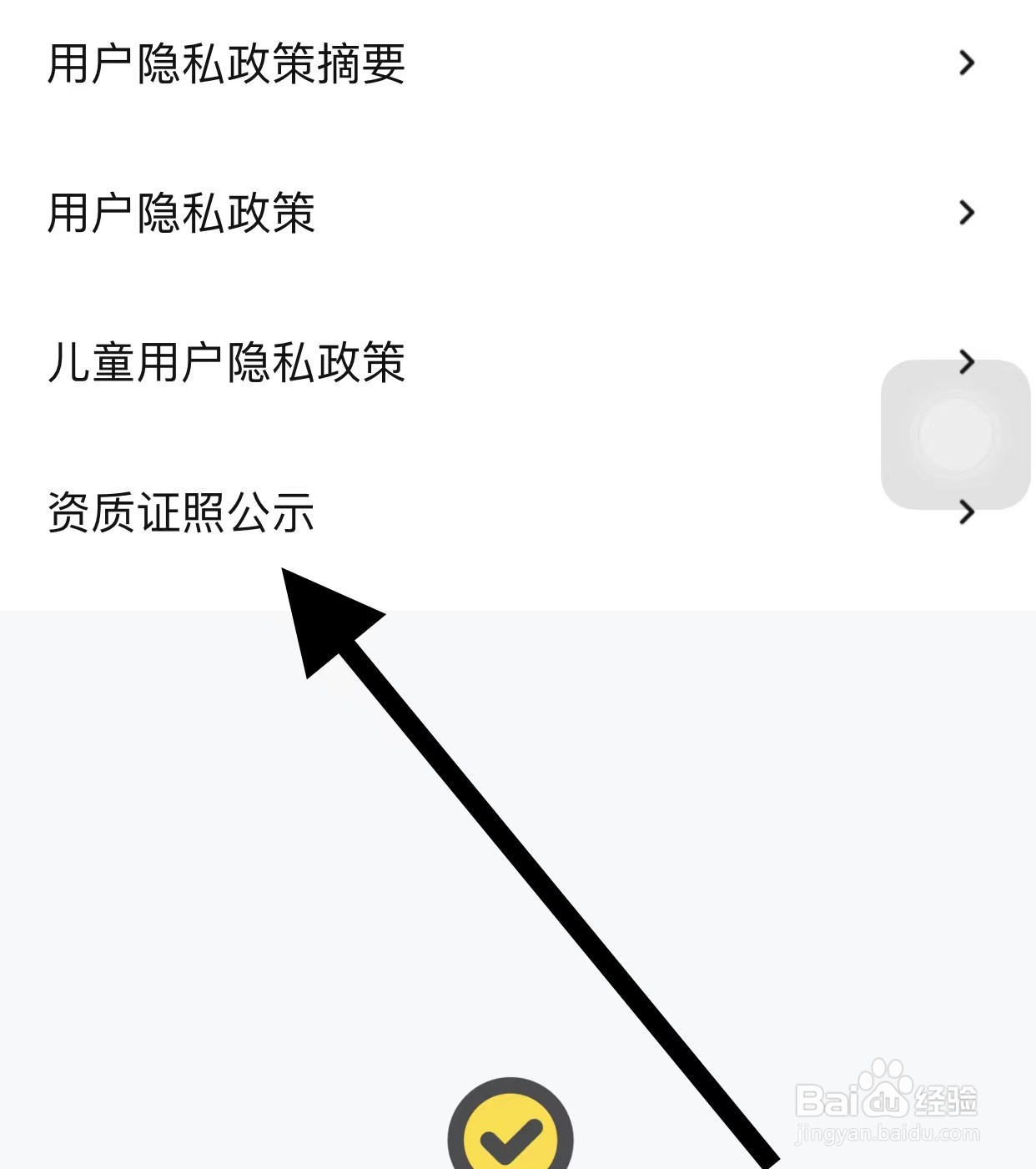Viewport: 1036px width, 1169px height.
Task: Open 儿童用户隐私政策 using its chevron
Action: (967, 361)
